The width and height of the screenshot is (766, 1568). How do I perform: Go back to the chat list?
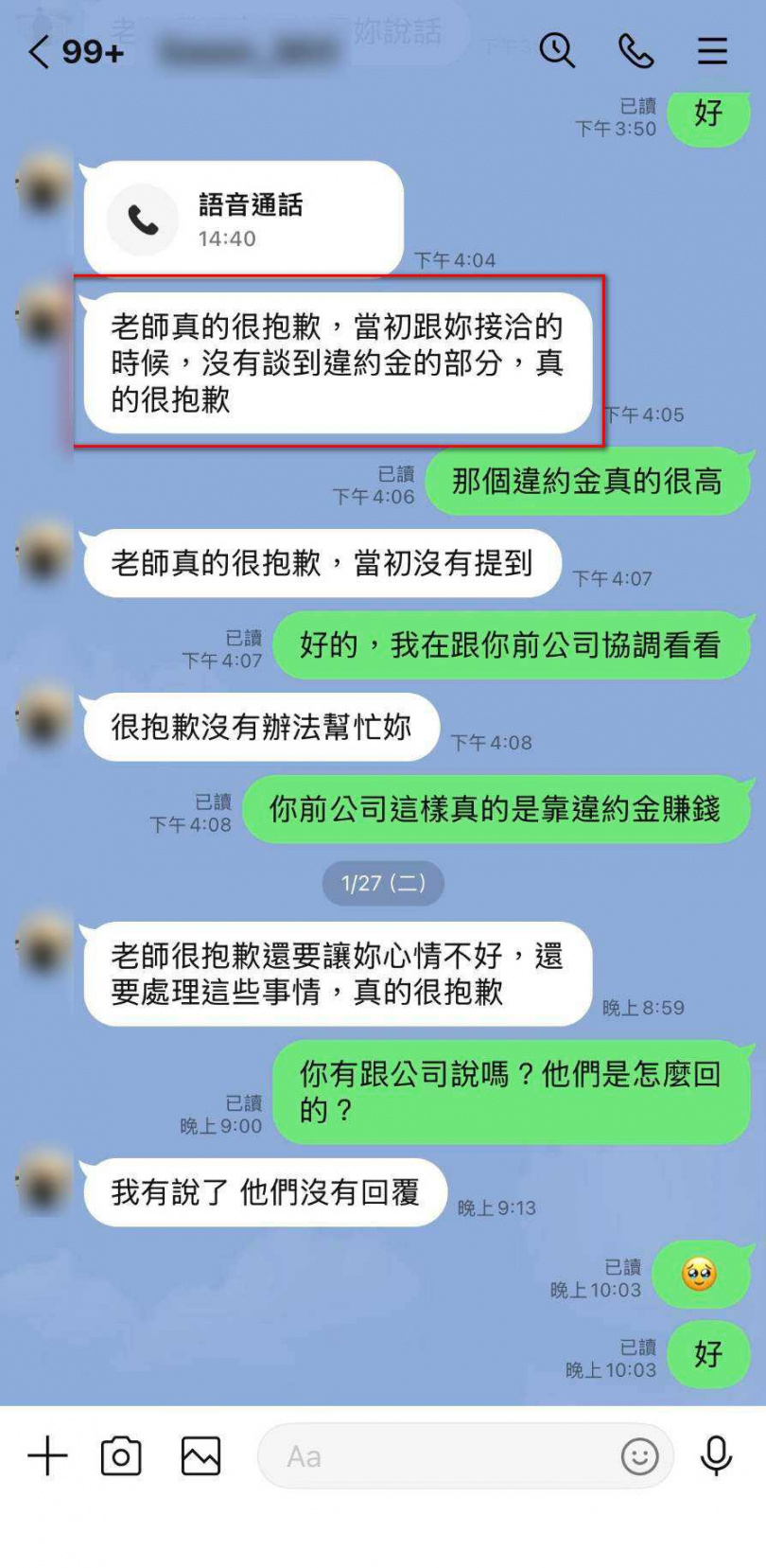(x=40, y=51)
